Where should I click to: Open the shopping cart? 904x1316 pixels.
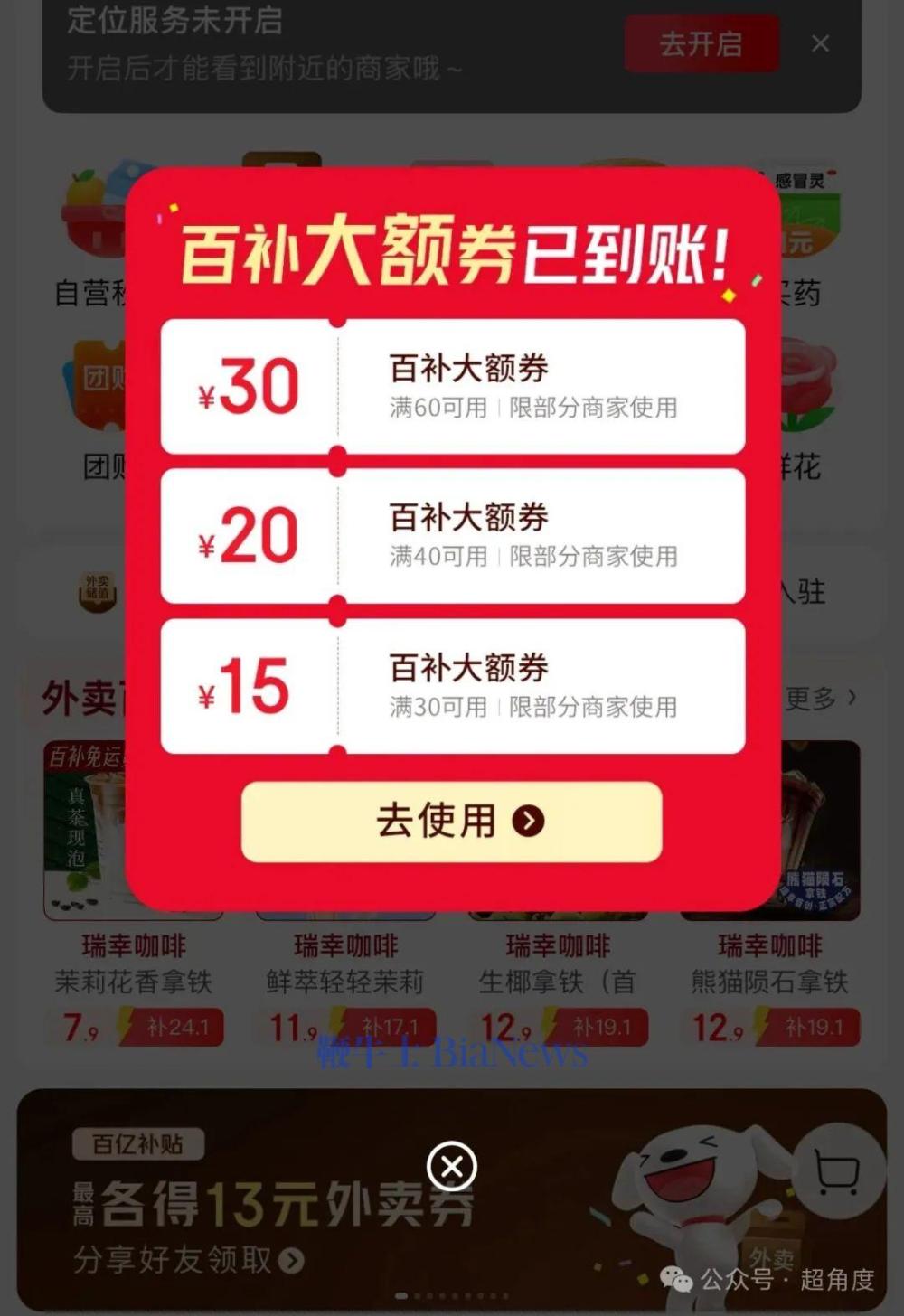(x=836, y=1171)
